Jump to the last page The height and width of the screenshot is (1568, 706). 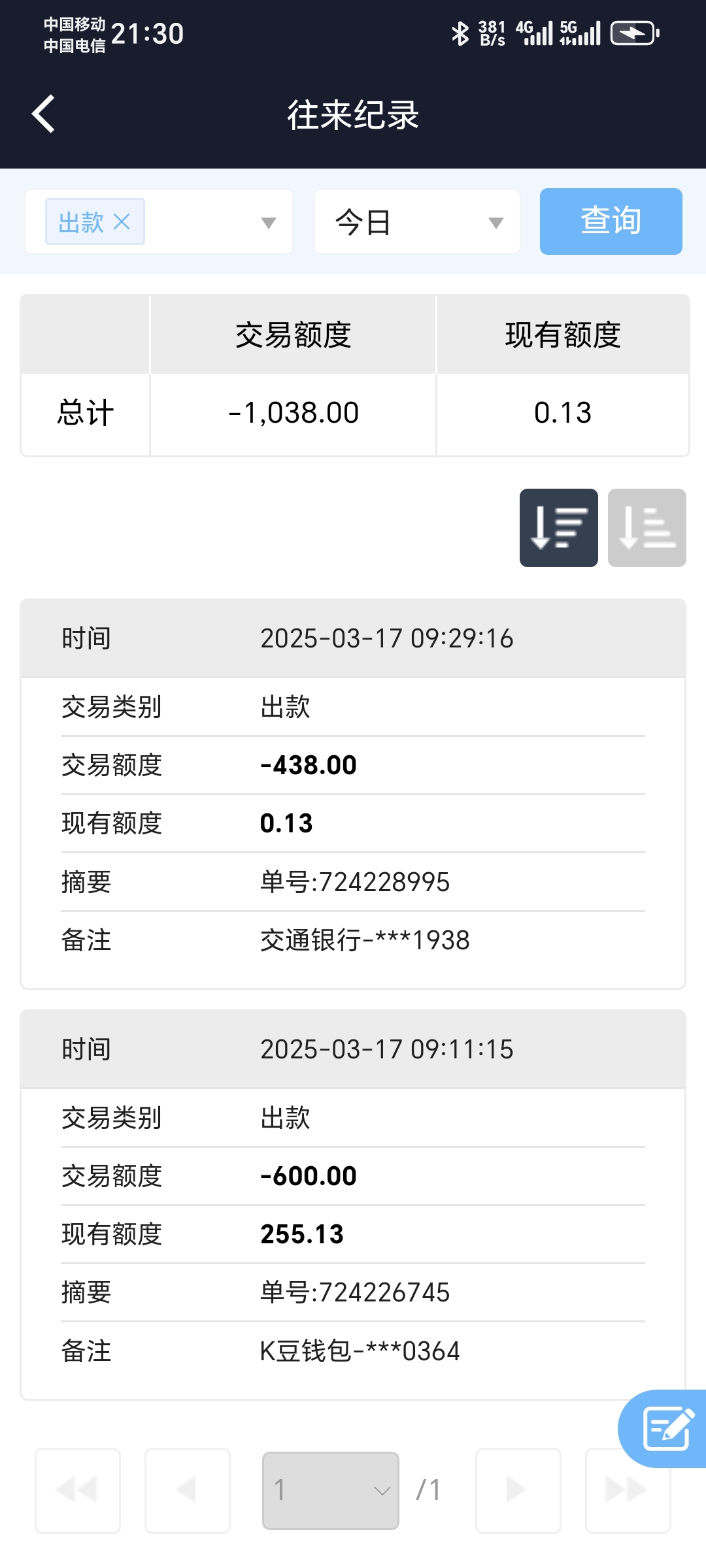628,1490
